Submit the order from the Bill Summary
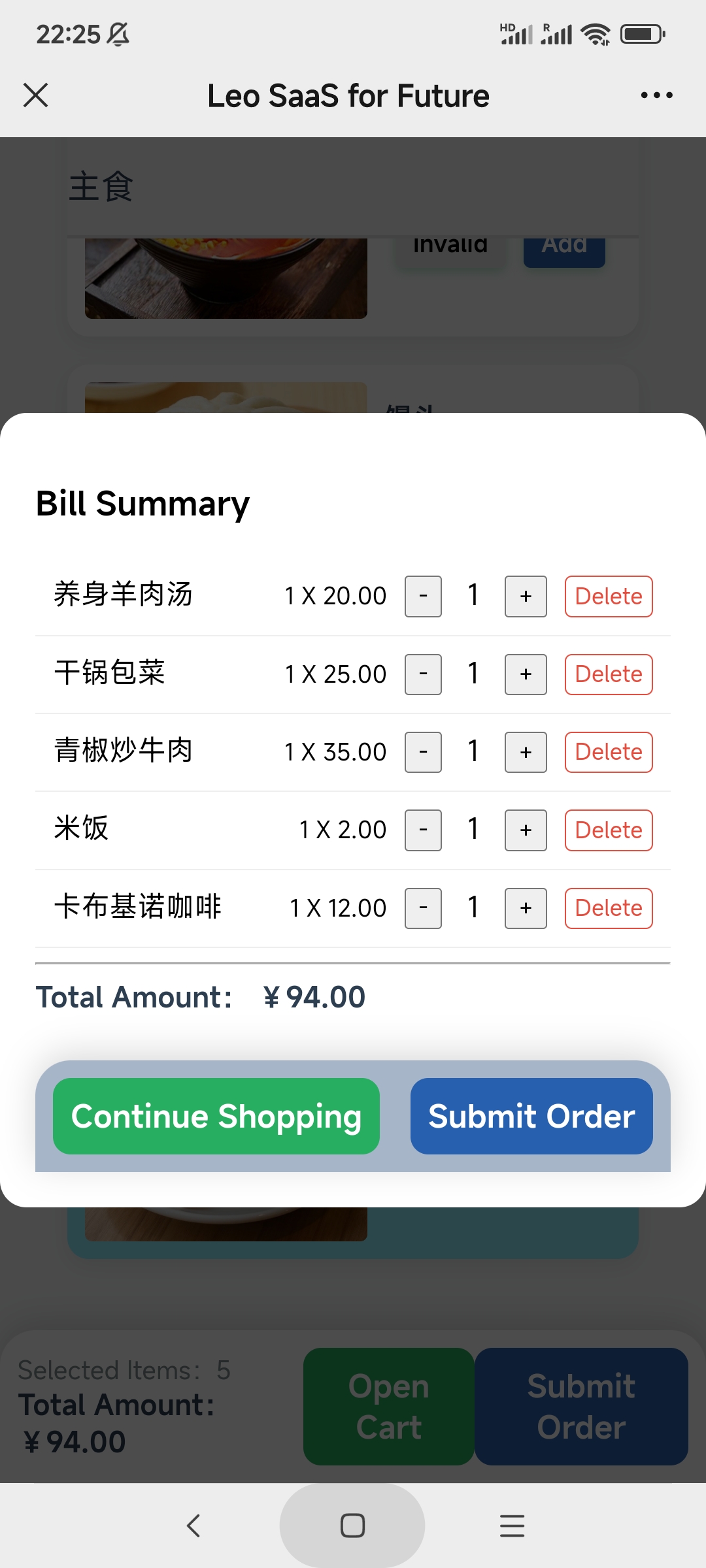 pyautogui.click(x=531, y=1116)
